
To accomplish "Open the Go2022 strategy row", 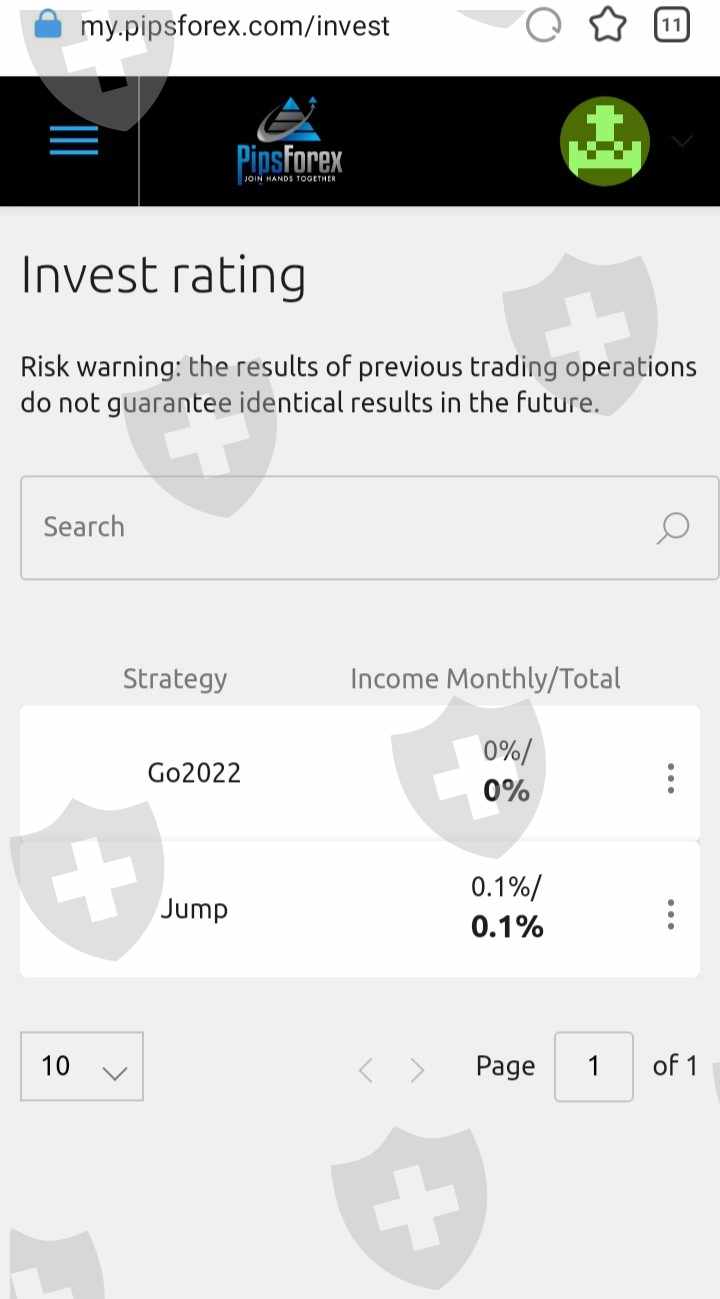I will point(360,772).
